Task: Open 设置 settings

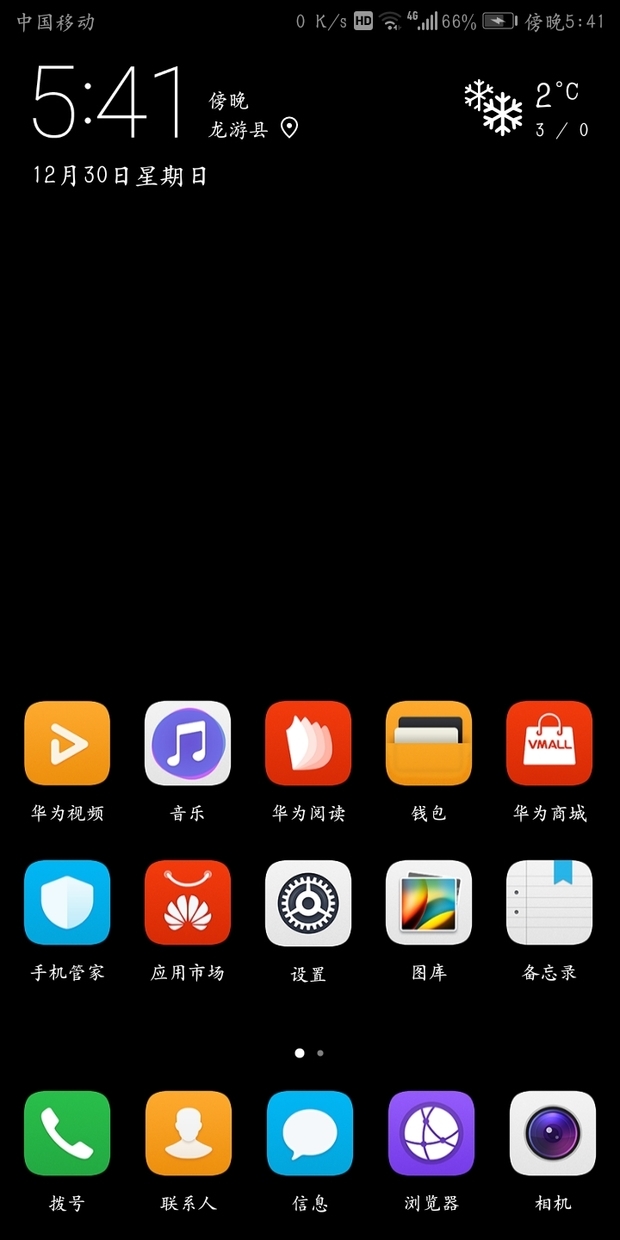Action: point(308,902)
